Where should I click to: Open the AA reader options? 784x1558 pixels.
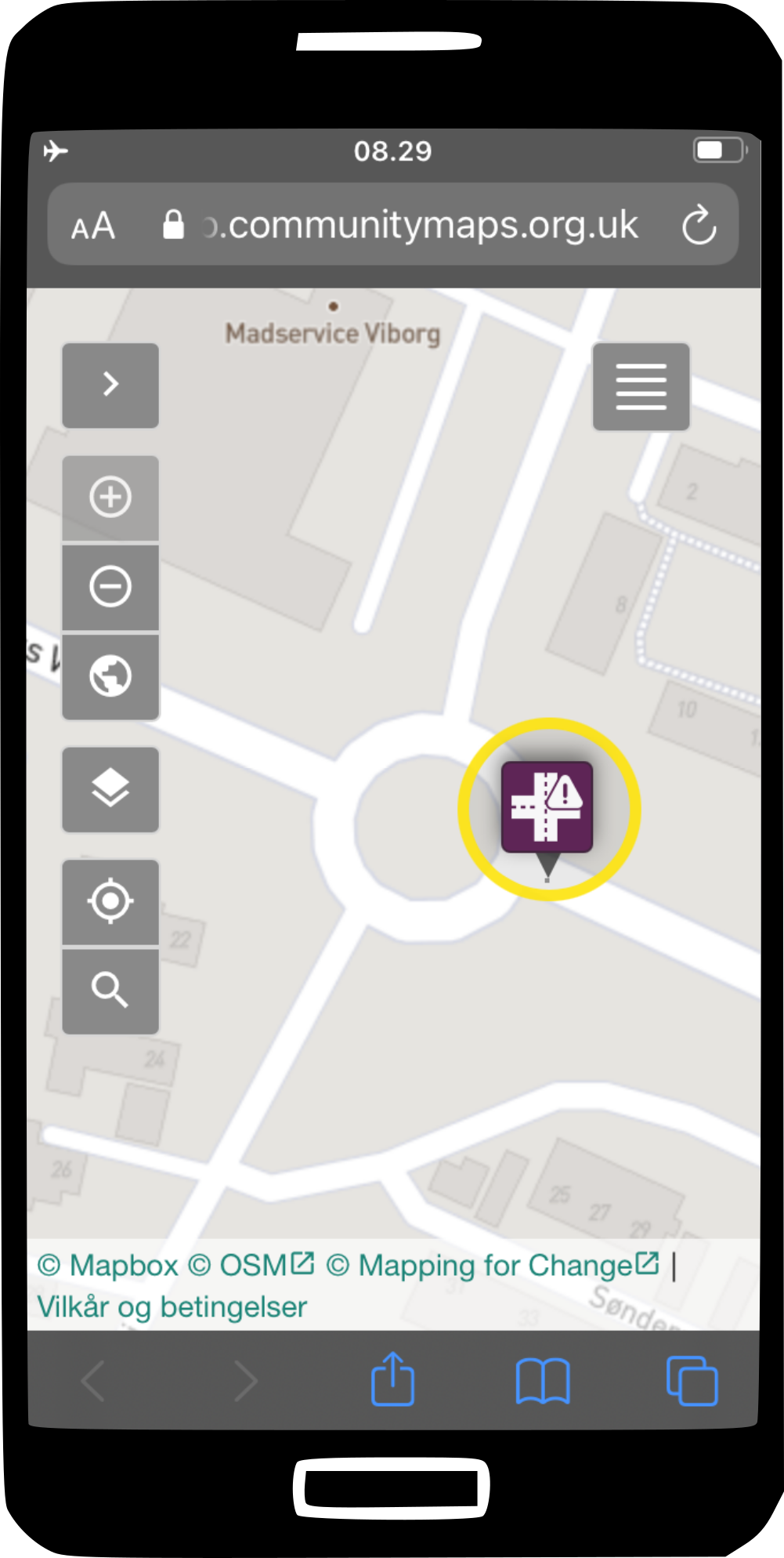click(x=93, y=226)
